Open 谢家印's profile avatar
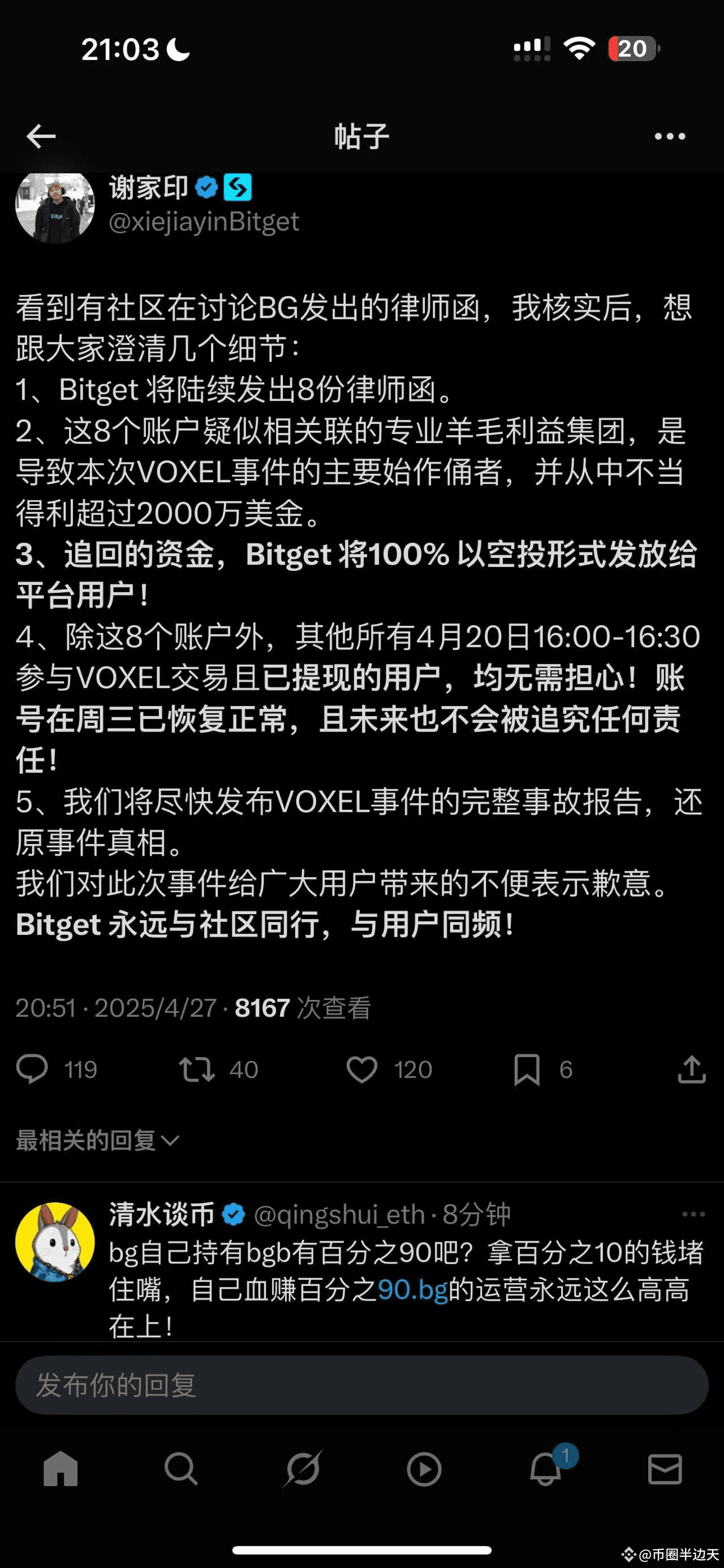Image resolution: width=724 pixels, height=1568 pixels. click(55, 207)
